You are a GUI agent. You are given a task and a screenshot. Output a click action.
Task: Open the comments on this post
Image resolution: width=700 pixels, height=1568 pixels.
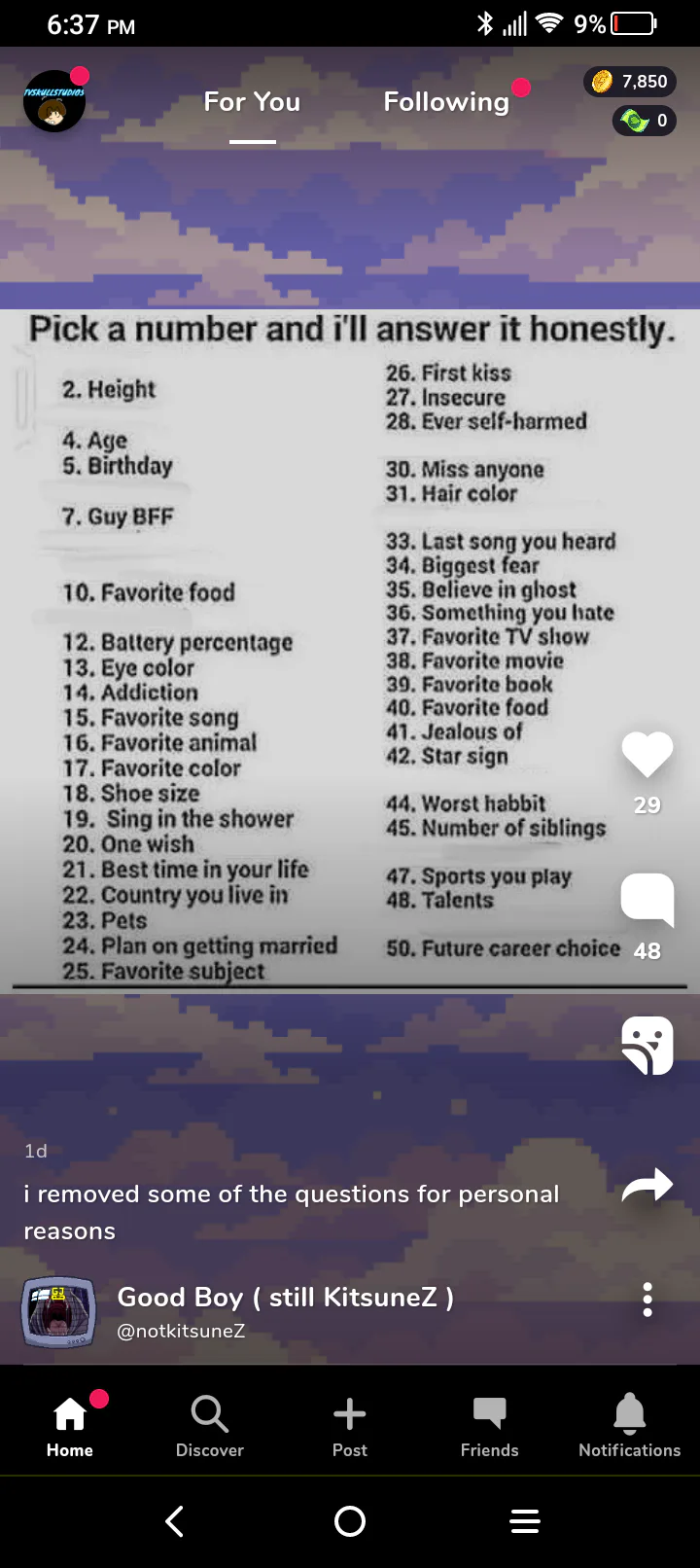coord(647,899)
